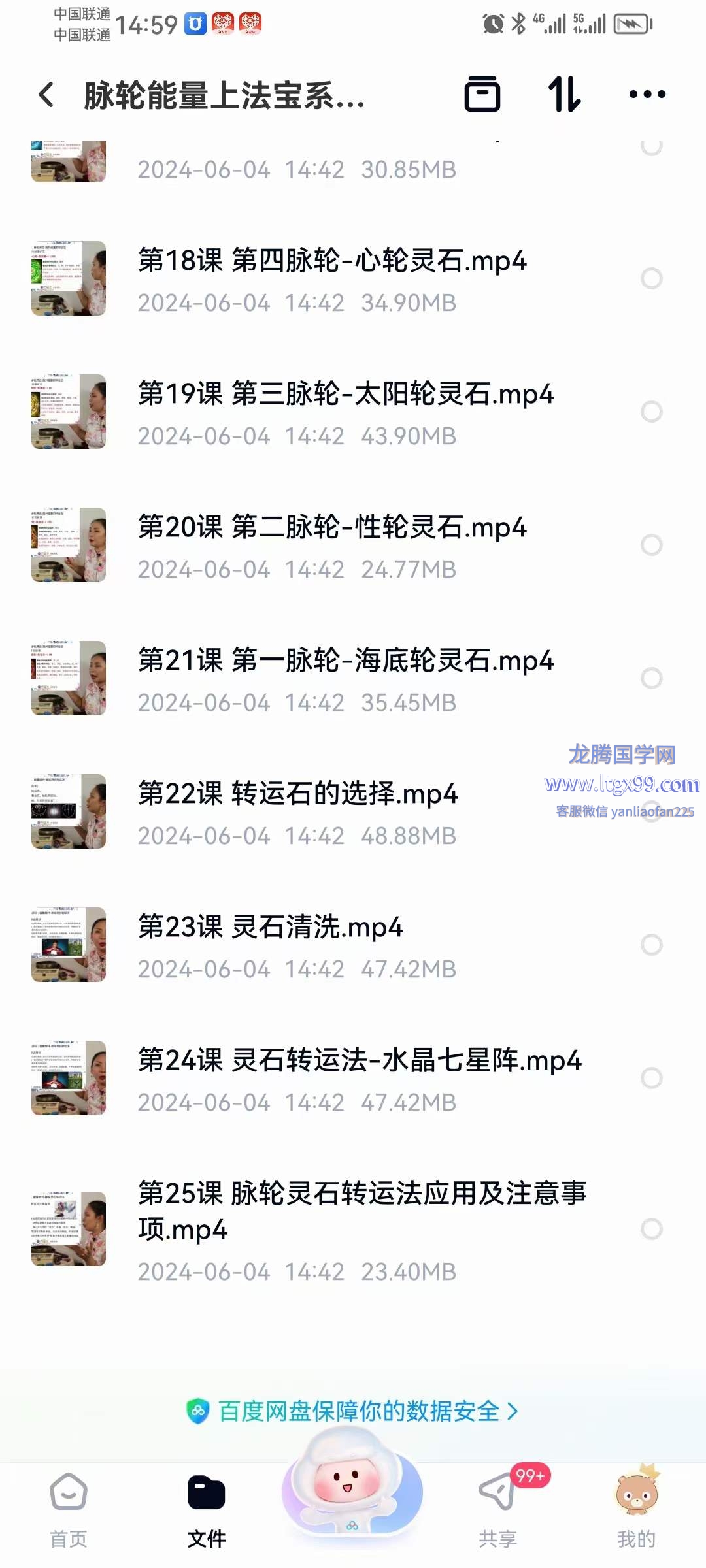The width and height of the screenshot is (706, 1568).
Task: Open the sort order options
Action: [564, 95]
